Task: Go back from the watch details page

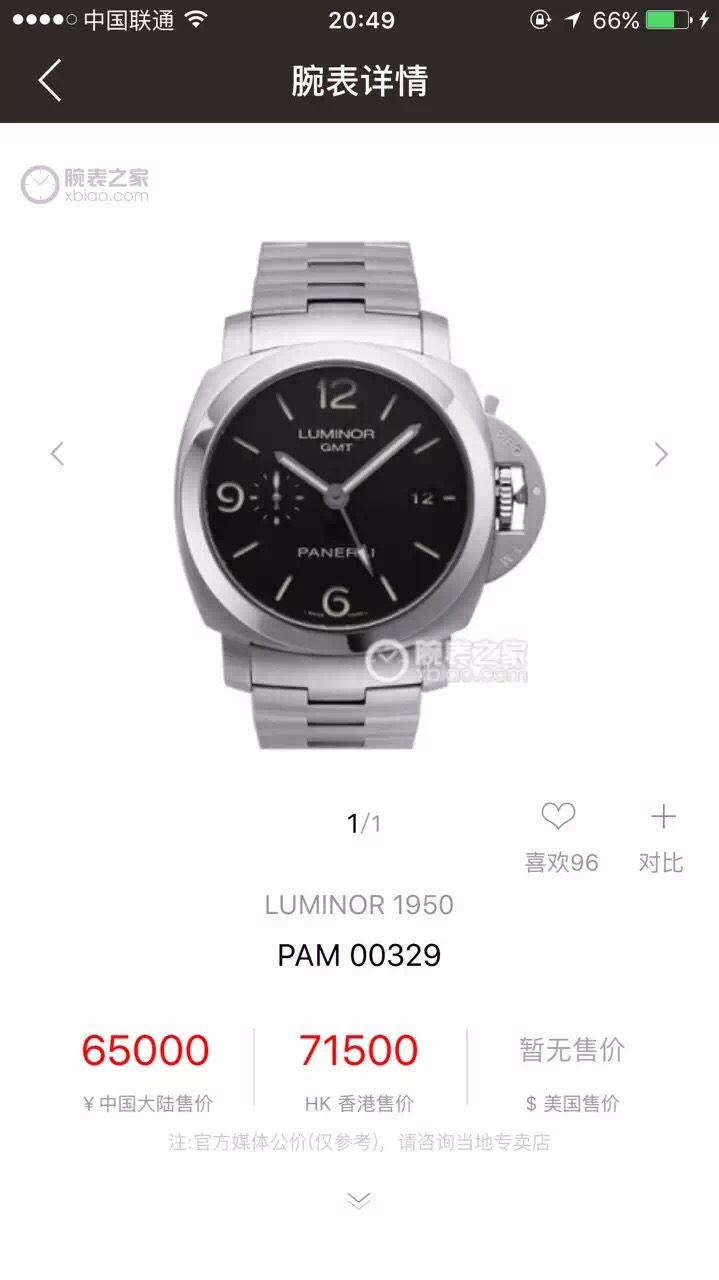Action: tap(50, 80)
